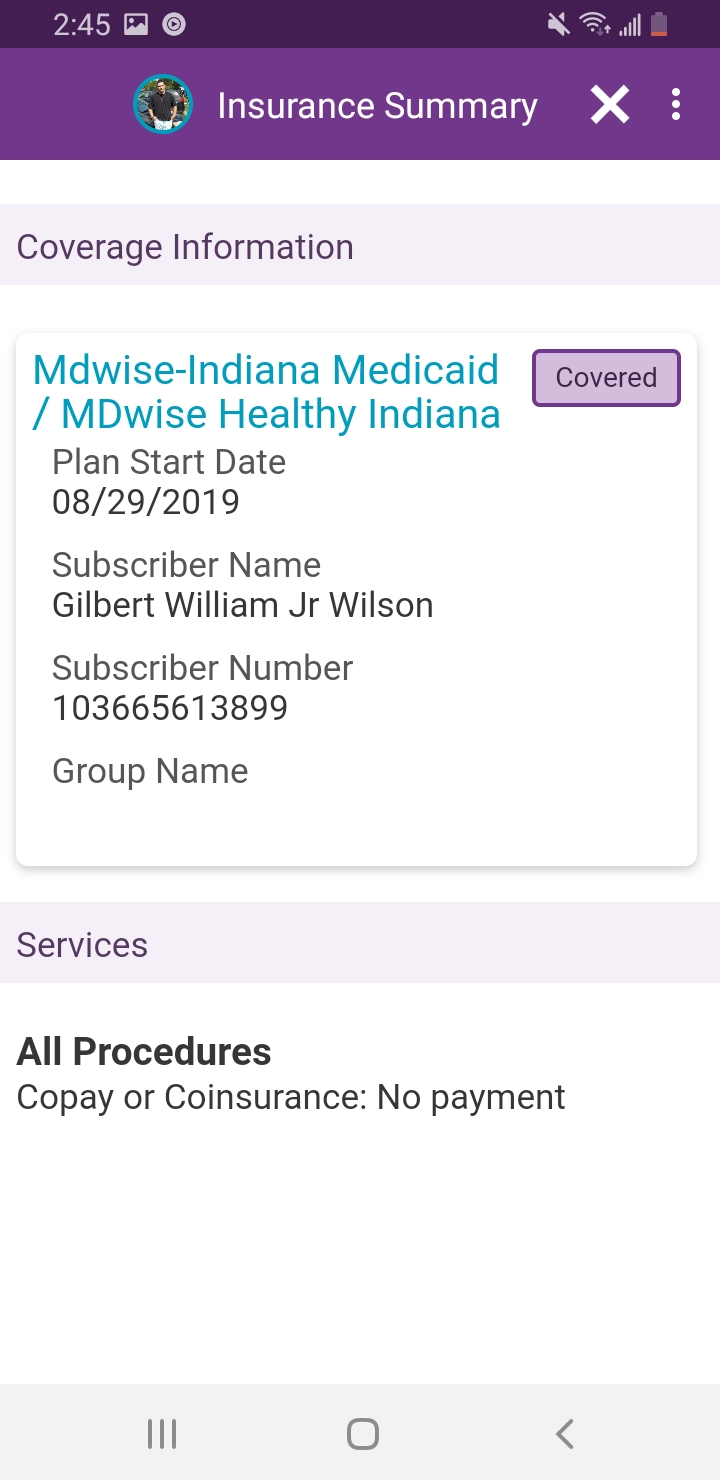Open the Mdwise-Indiana Medicaid plan link
The height and width of the screenshot is (1480, 720).
click(267, 392)
